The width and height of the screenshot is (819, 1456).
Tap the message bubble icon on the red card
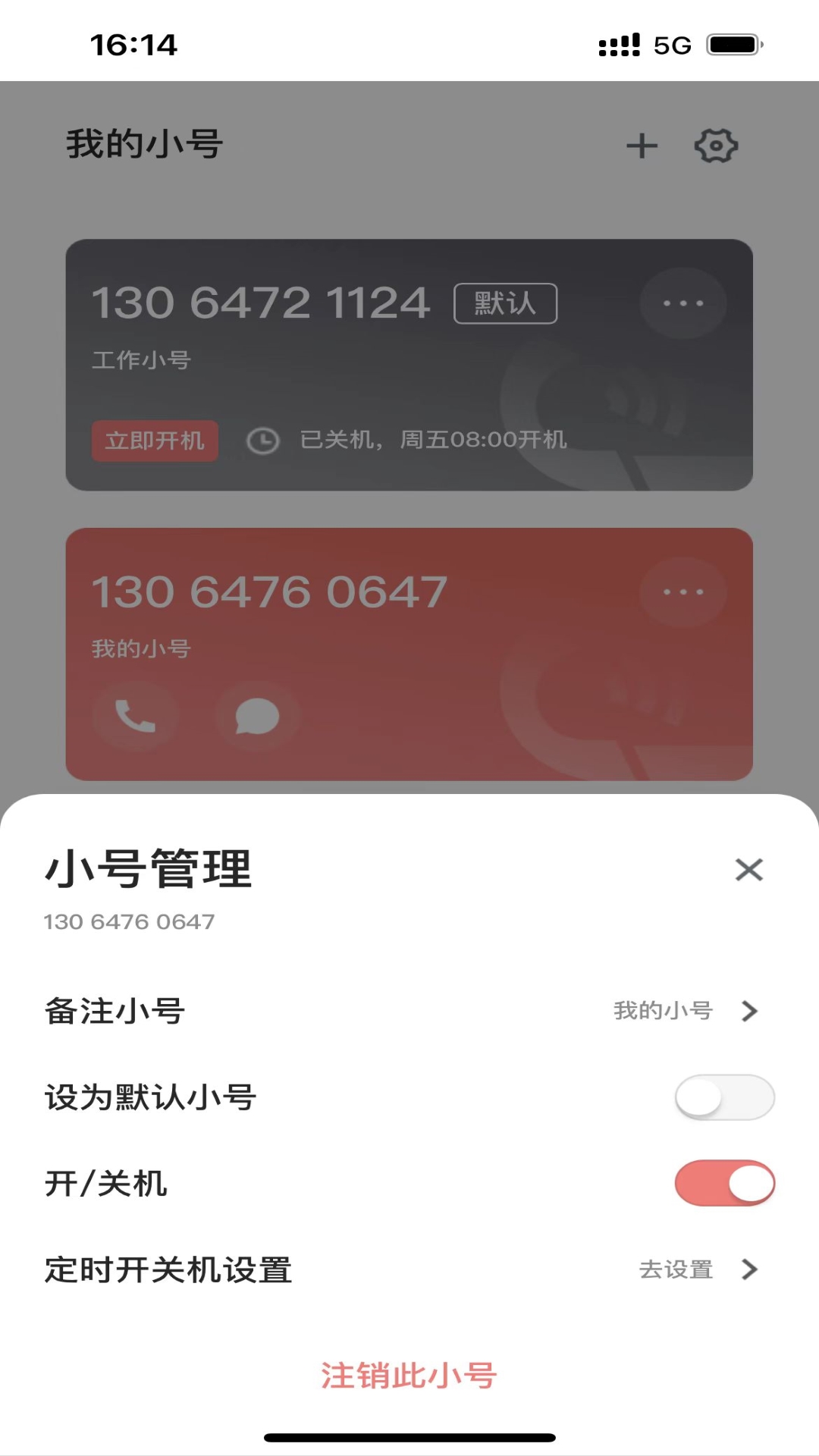tap(256, 714)
